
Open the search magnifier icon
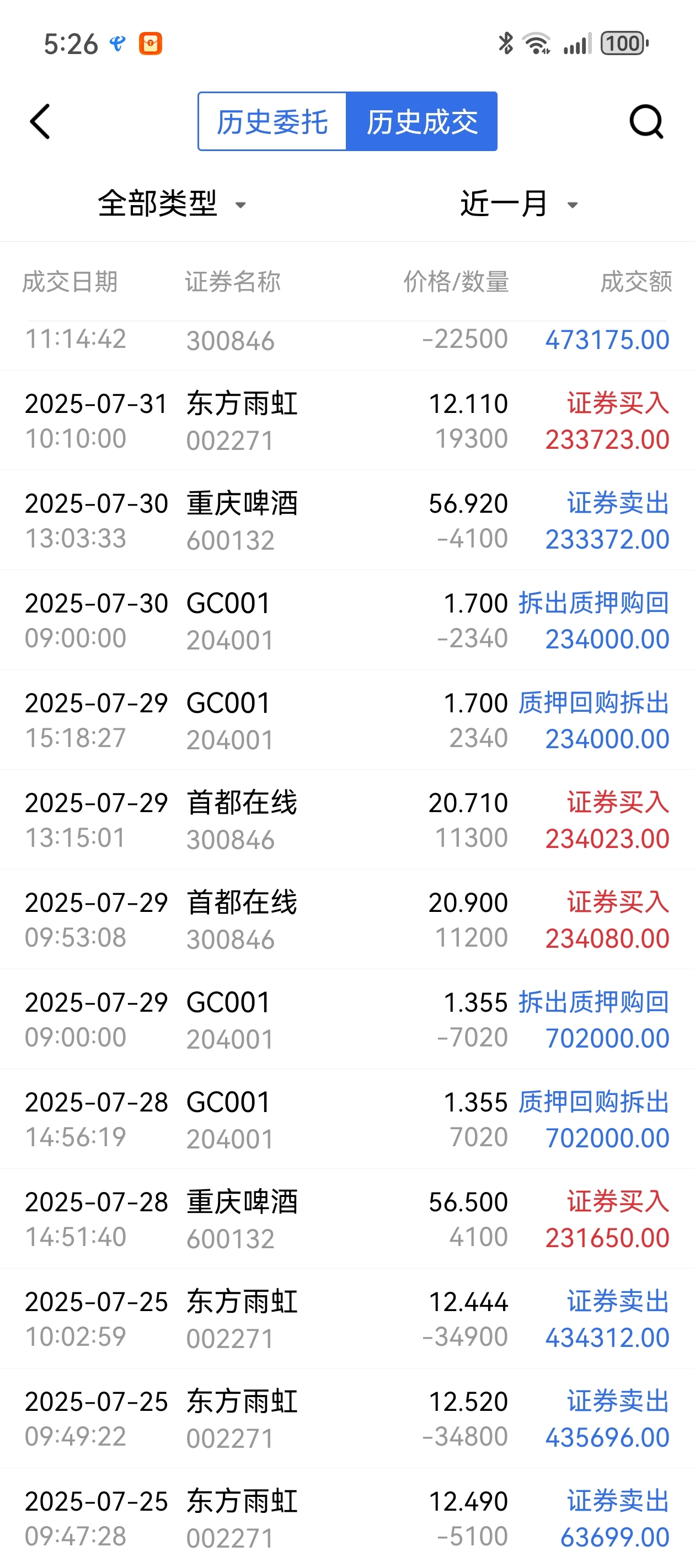click(646, 122)
